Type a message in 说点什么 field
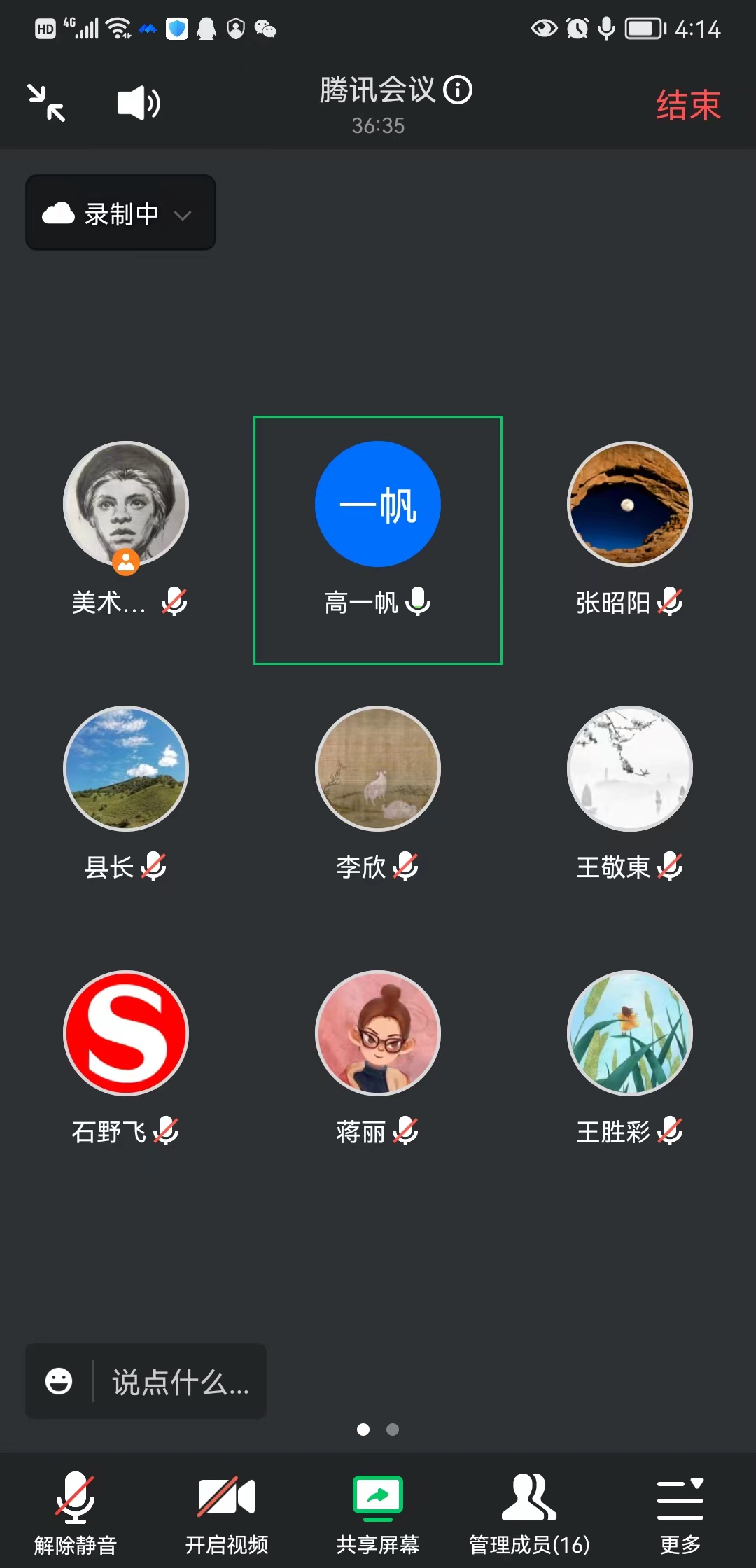The height and width of the screenshot is (1568, 756). [x=181, y=1382]
